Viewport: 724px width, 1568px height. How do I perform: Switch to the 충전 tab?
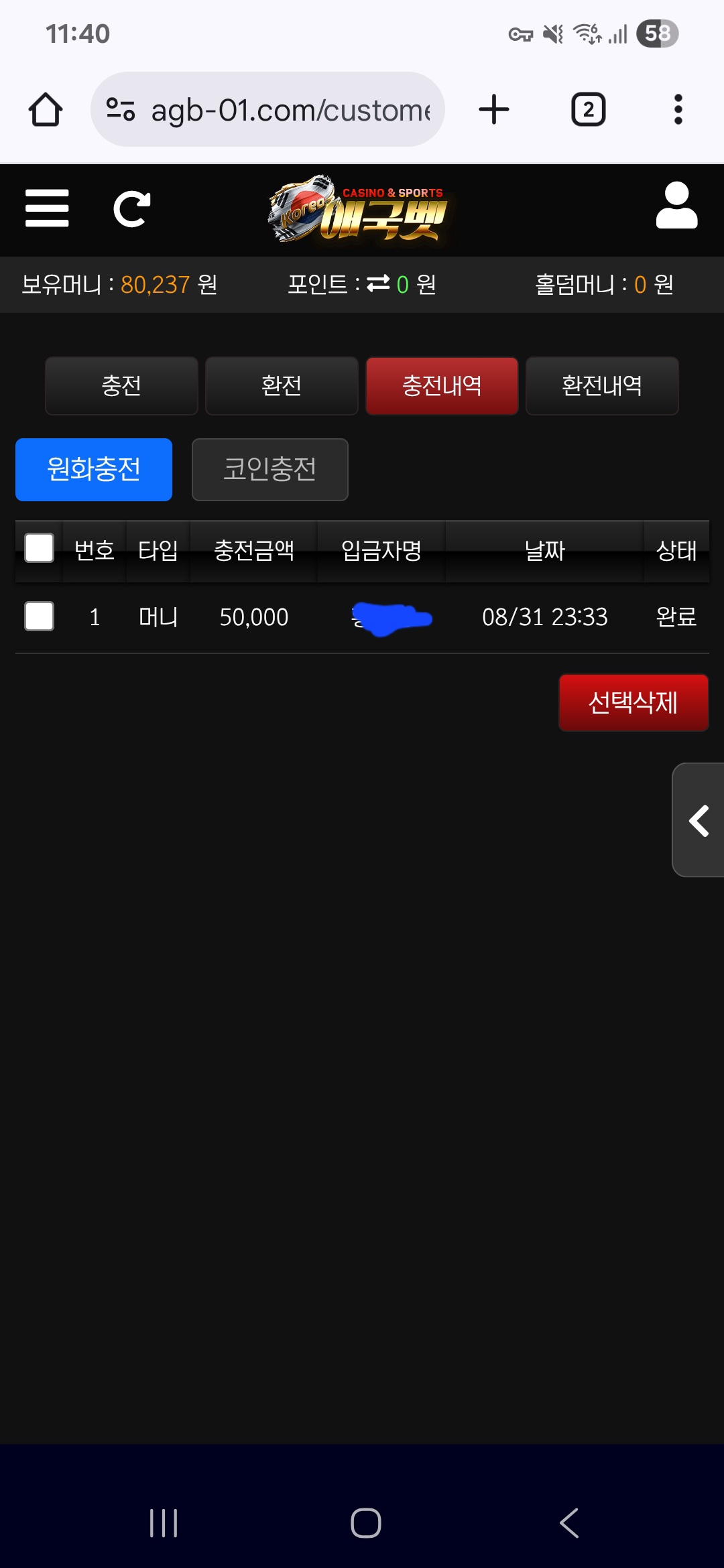121,385
